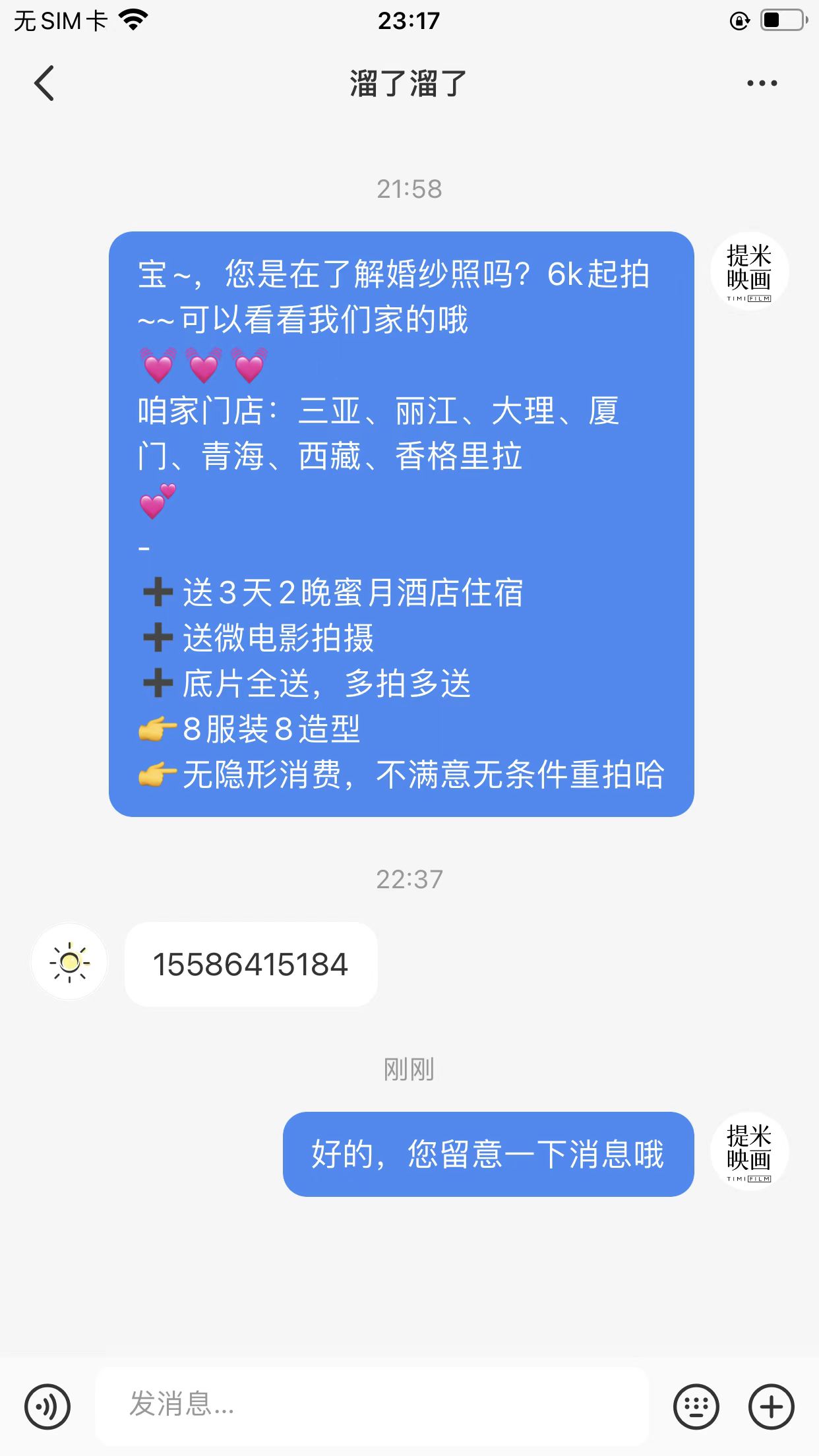This screenshot has height=1456, width=819.
Task: Go back from the 溜了溜了 chat
Action: pyautogui.click(x=44, y=84)
